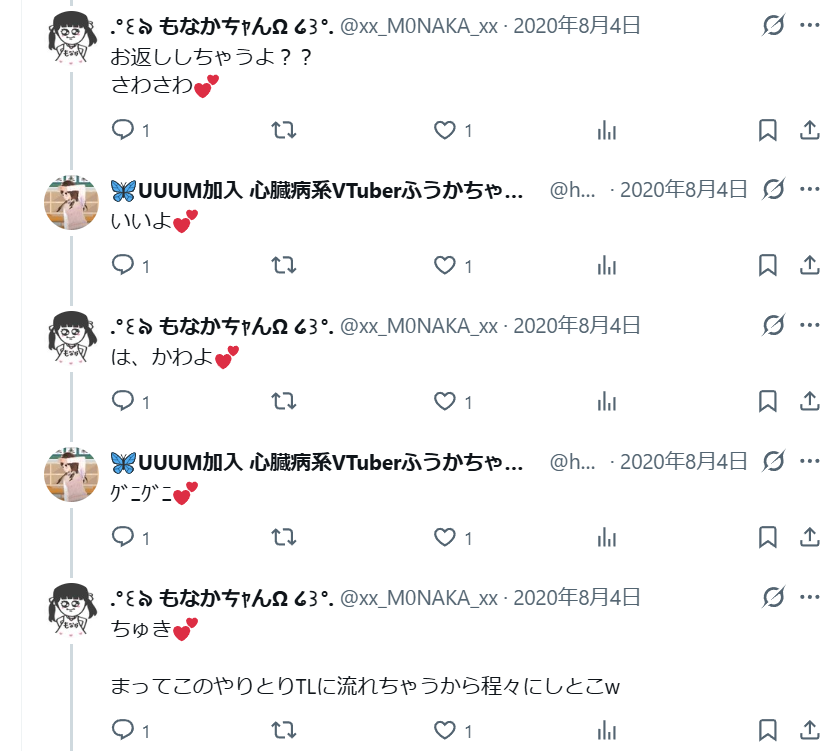This screenshot has width=832, height=751.
Task: View analytics of the いいよ tweet
Action: tap(606, 265)
